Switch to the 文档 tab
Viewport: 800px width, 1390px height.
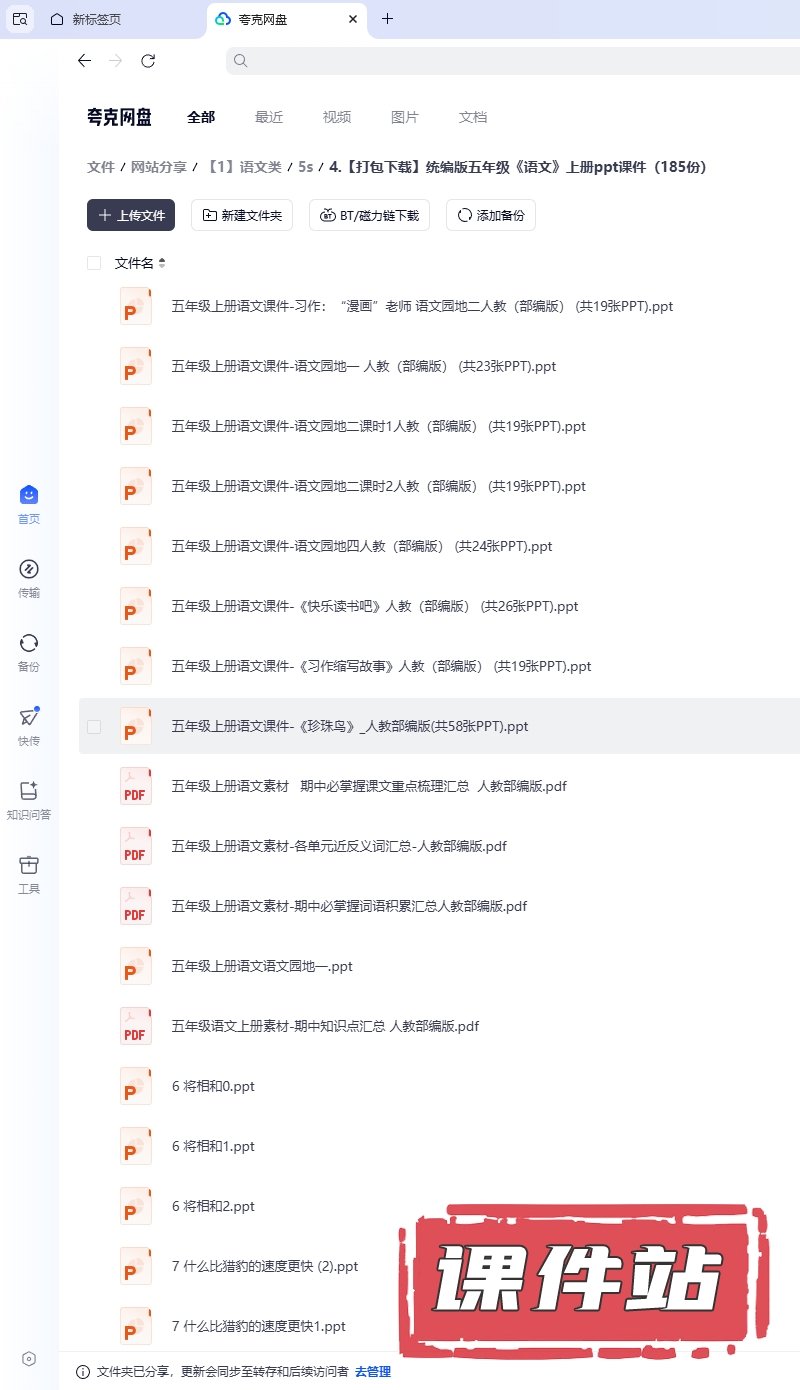pos(473,117)
